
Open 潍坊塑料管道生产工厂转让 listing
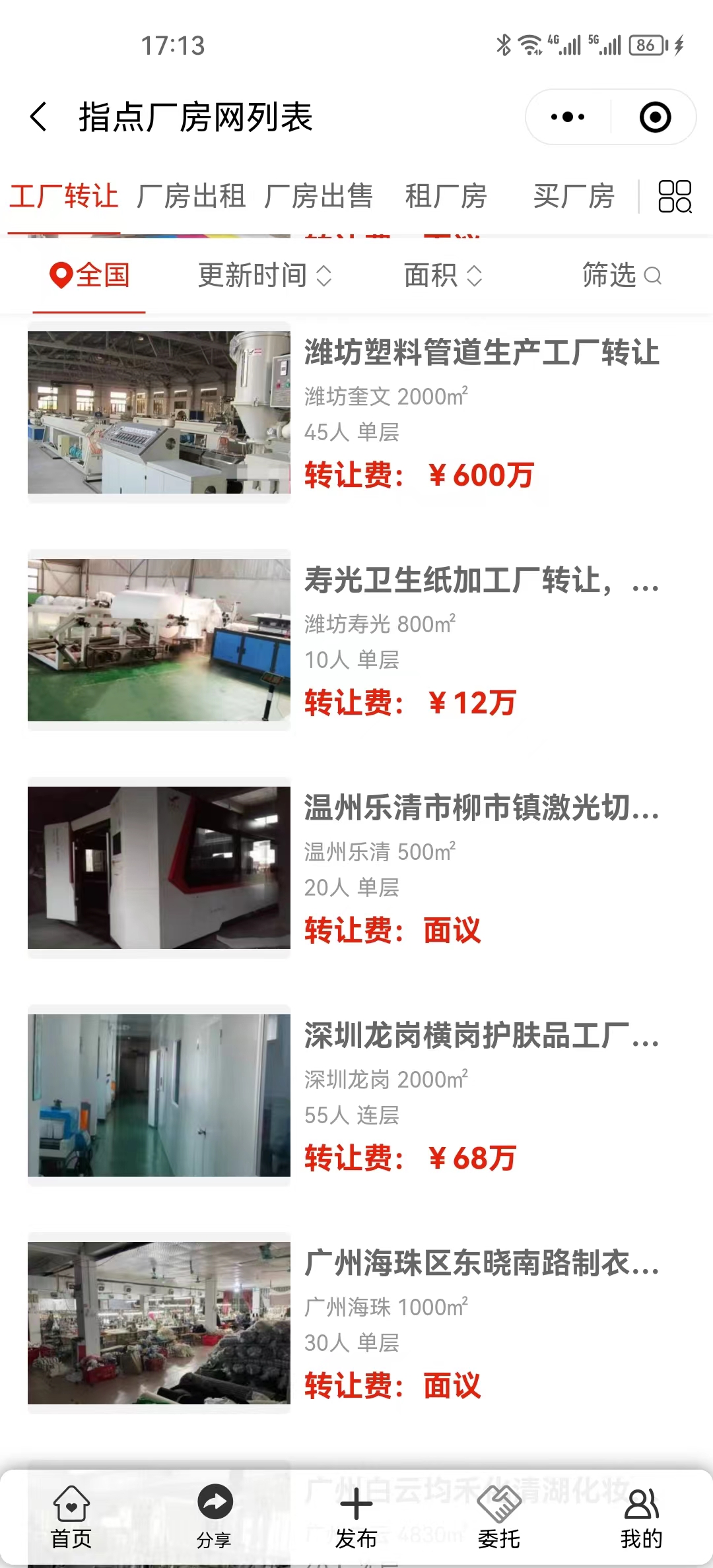coord(481,352)
